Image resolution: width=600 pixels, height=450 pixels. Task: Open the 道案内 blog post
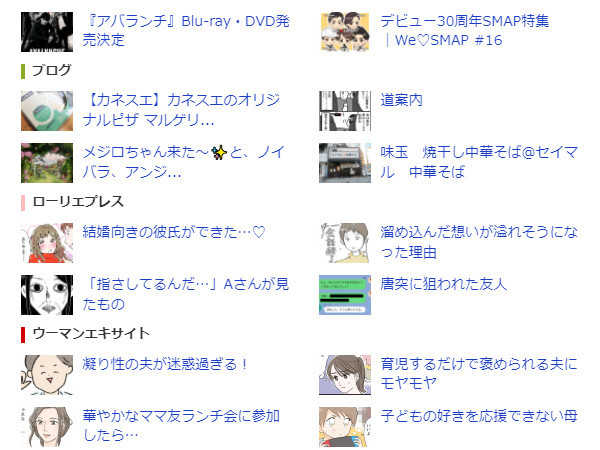(x=402, y=99)
